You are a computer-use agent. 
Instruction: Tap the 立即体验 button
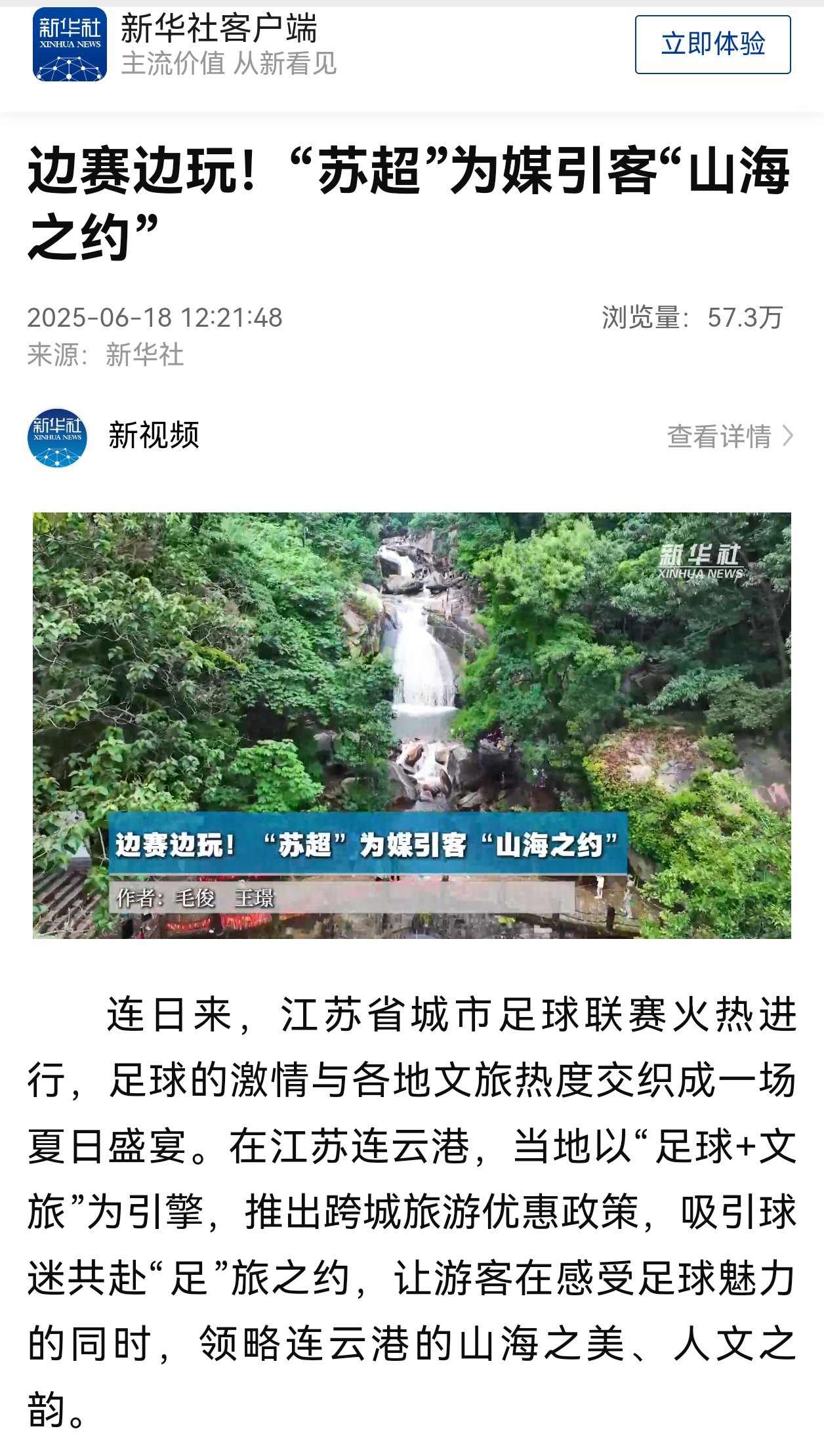(712, 45)
